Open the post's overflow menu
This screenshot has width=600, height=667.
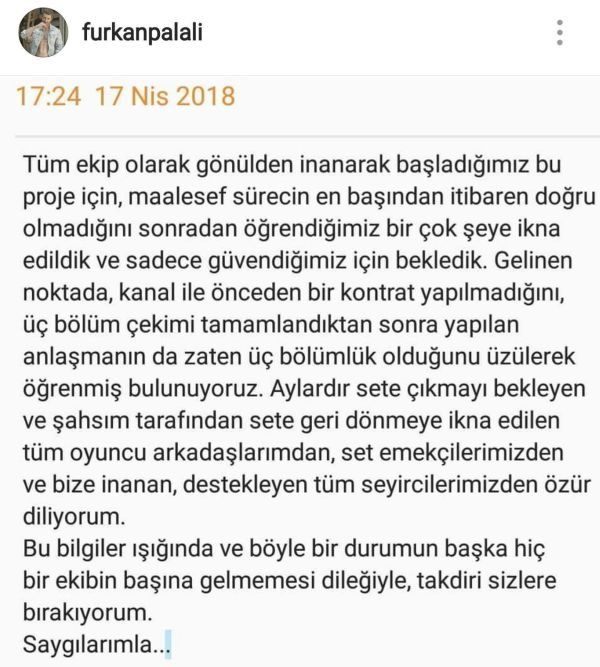coord(558,32)
